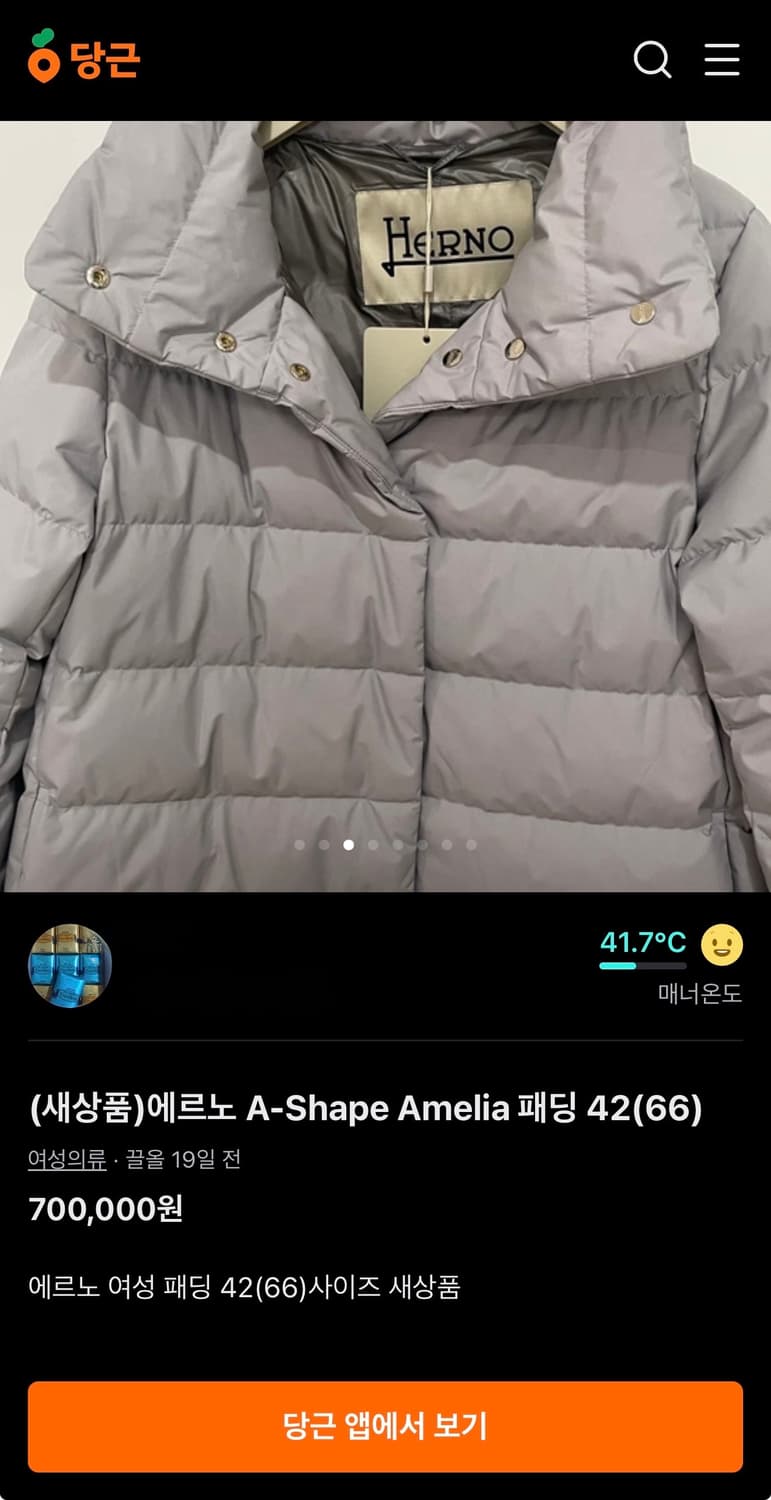Click the smiley face manner temperature icon
771x1500 pixels.
[x=723, y=944]
